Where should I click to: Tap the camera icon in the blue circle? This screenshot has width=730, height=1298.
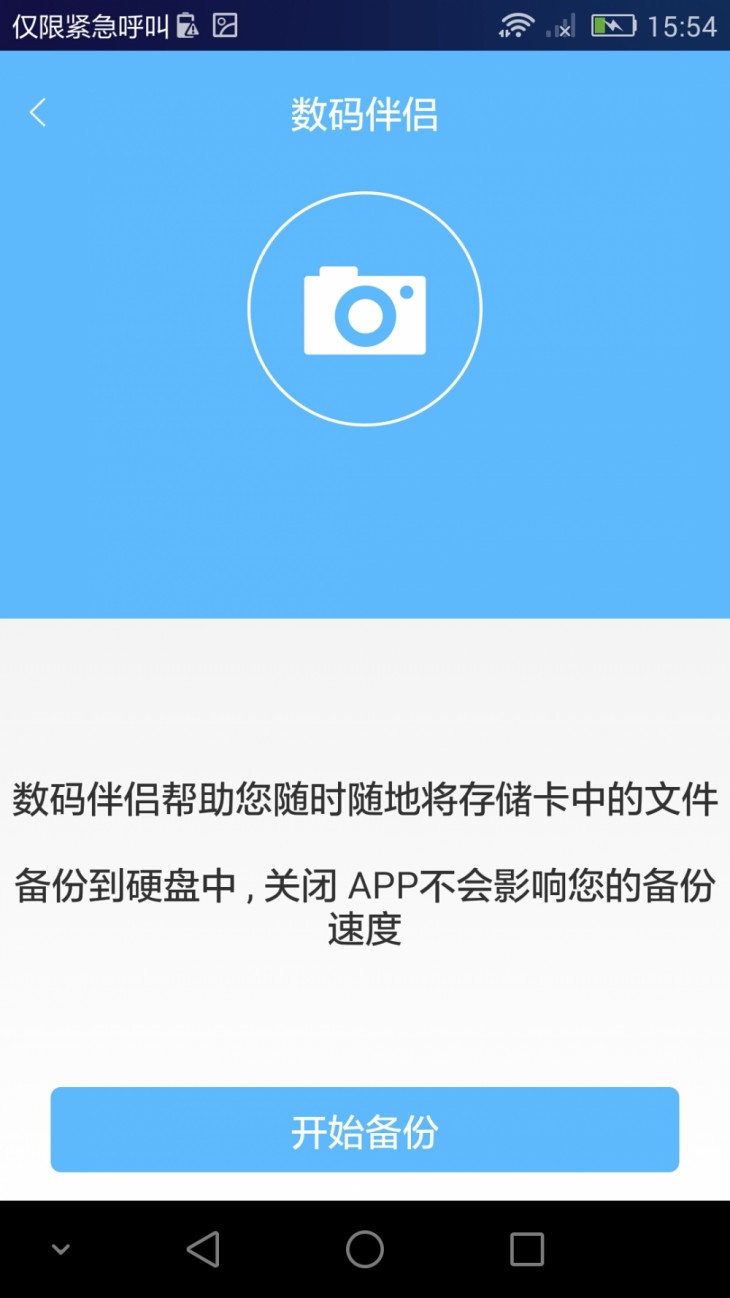coord(365,308)
